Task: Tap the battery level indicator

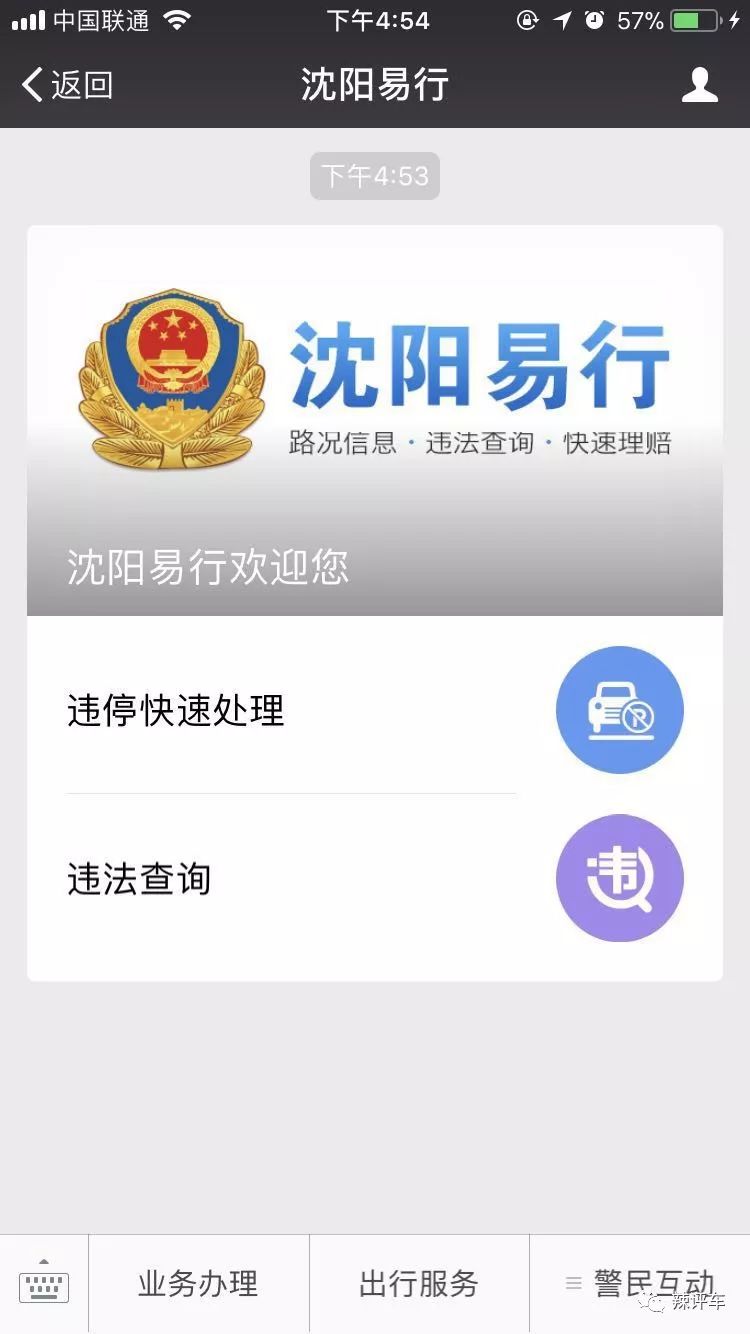Action: [x=695, y=18]
